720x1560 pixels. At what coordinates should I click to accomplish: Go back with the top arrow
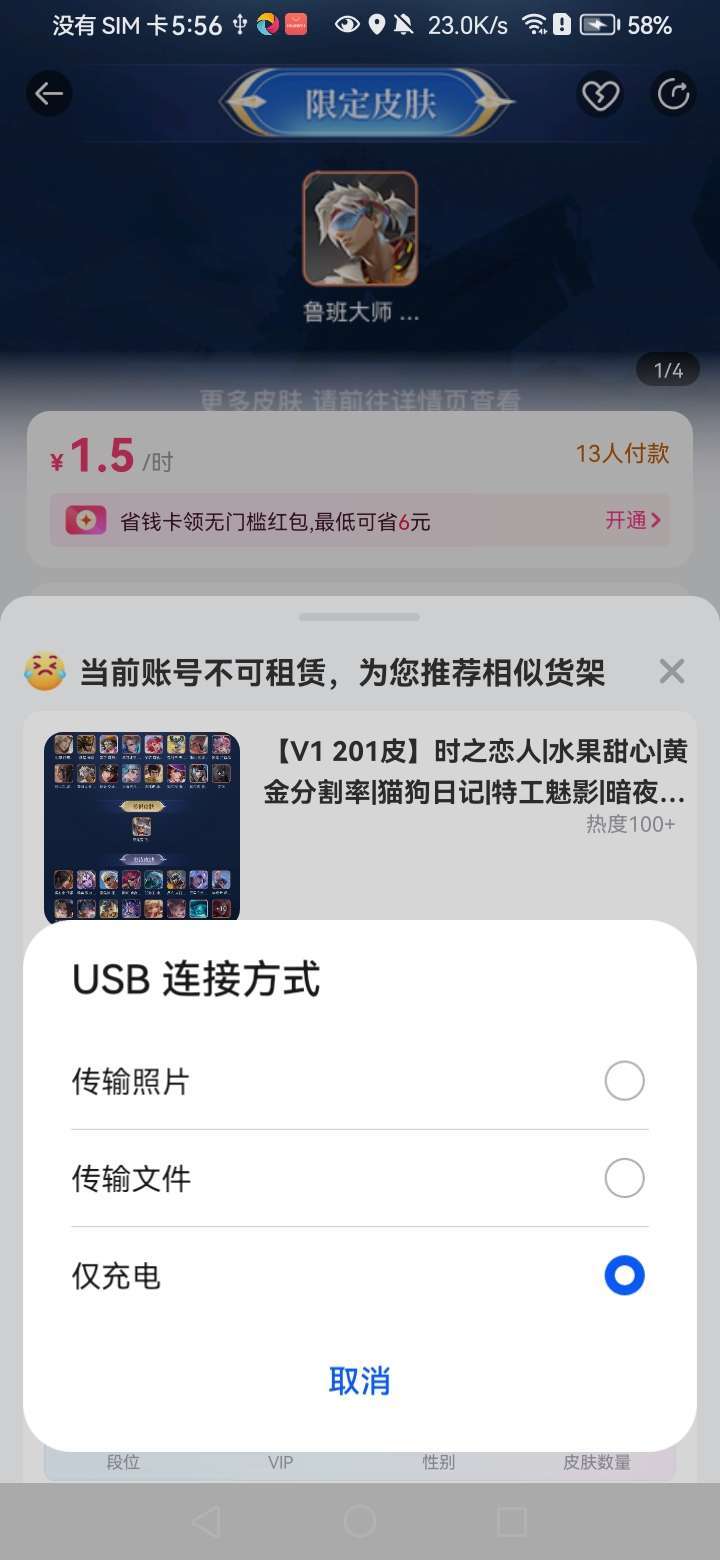49,94
